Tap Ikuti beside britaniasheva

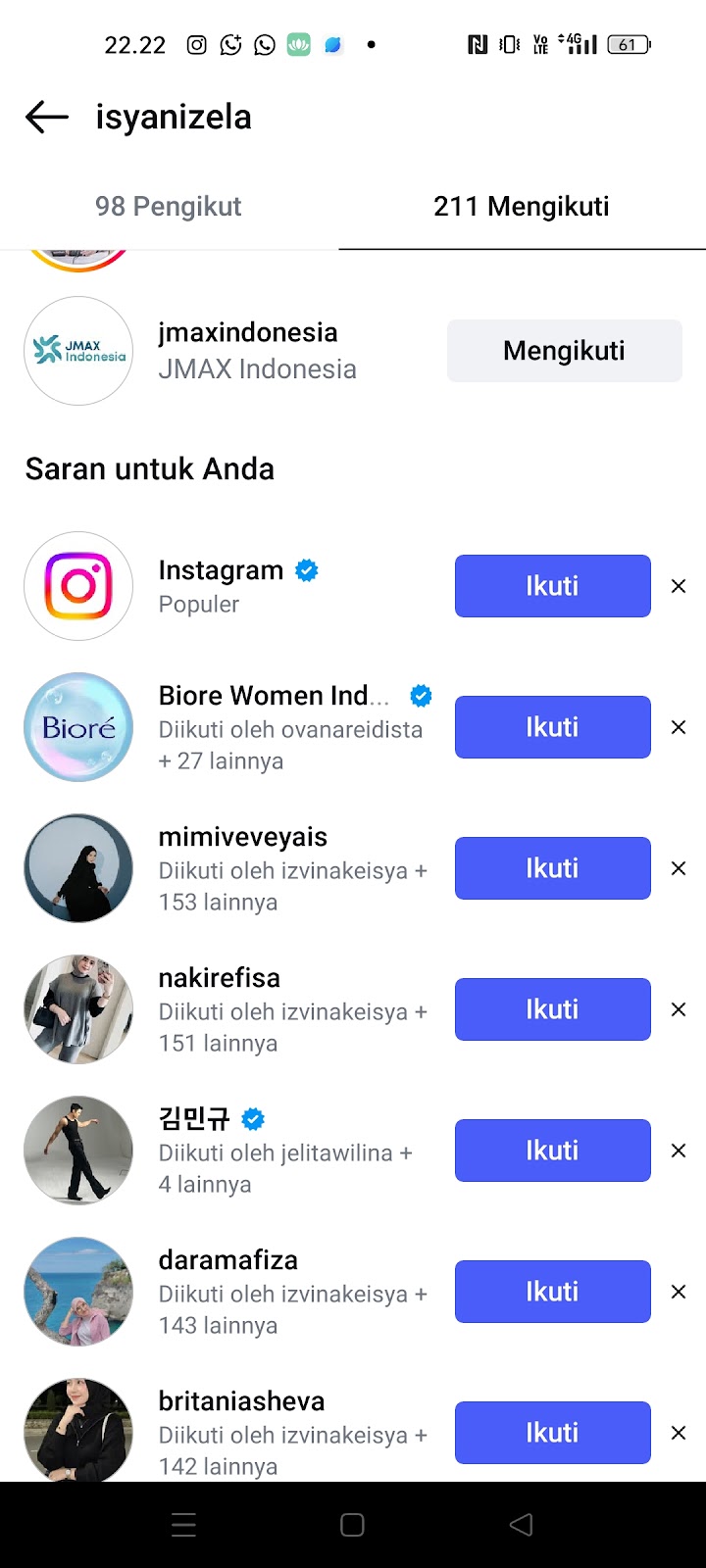coord(552,1433)
